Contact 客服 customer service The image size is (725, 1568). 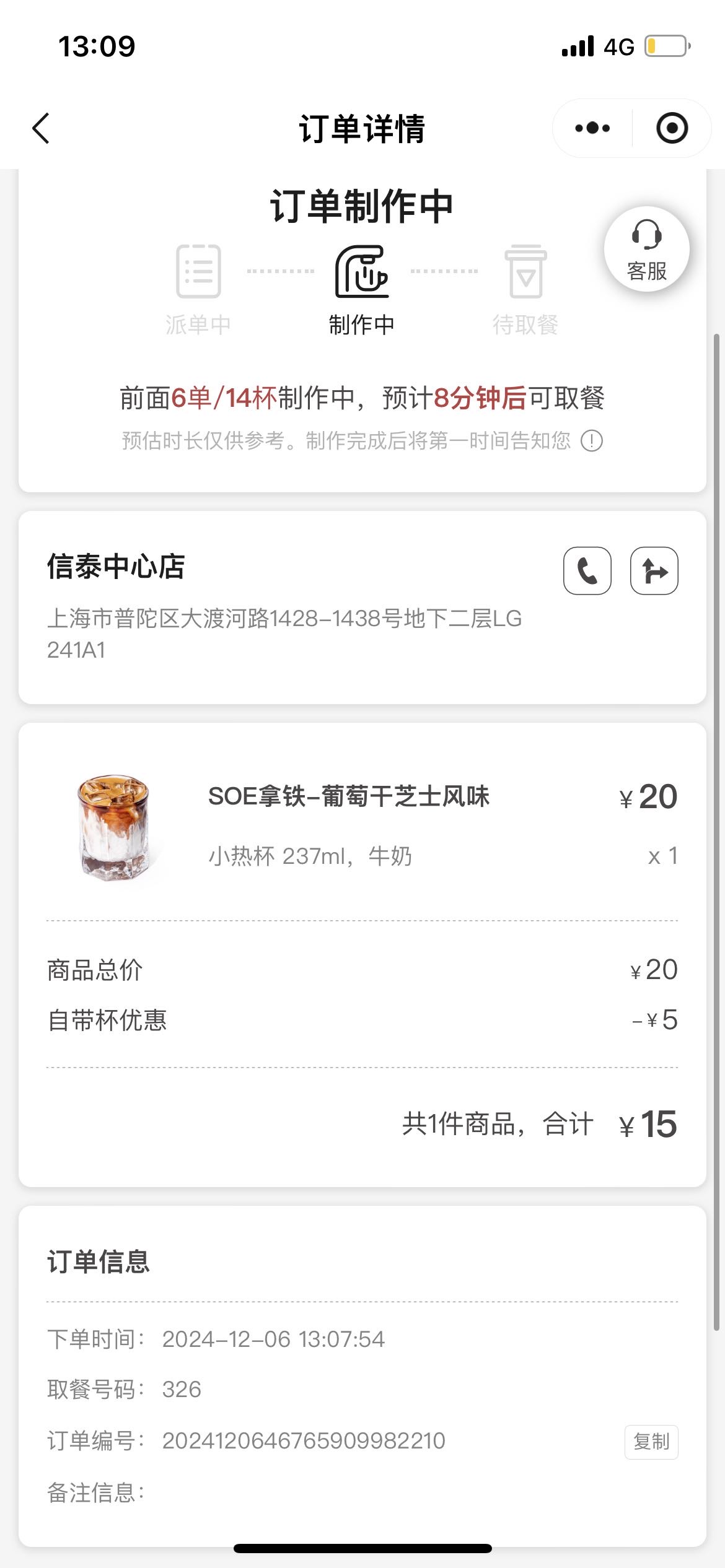(x=647, y=249)
